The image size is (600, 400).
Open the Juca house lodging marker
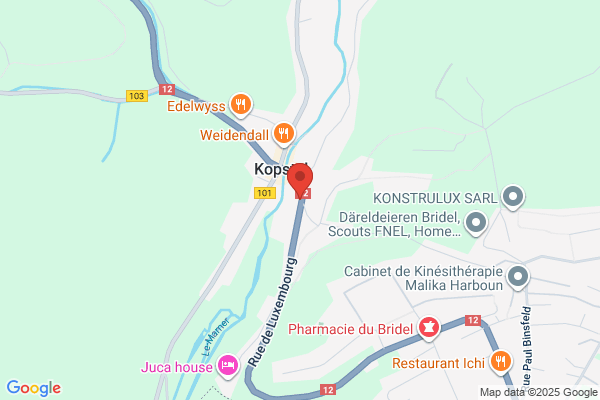(x=228, y=366)
